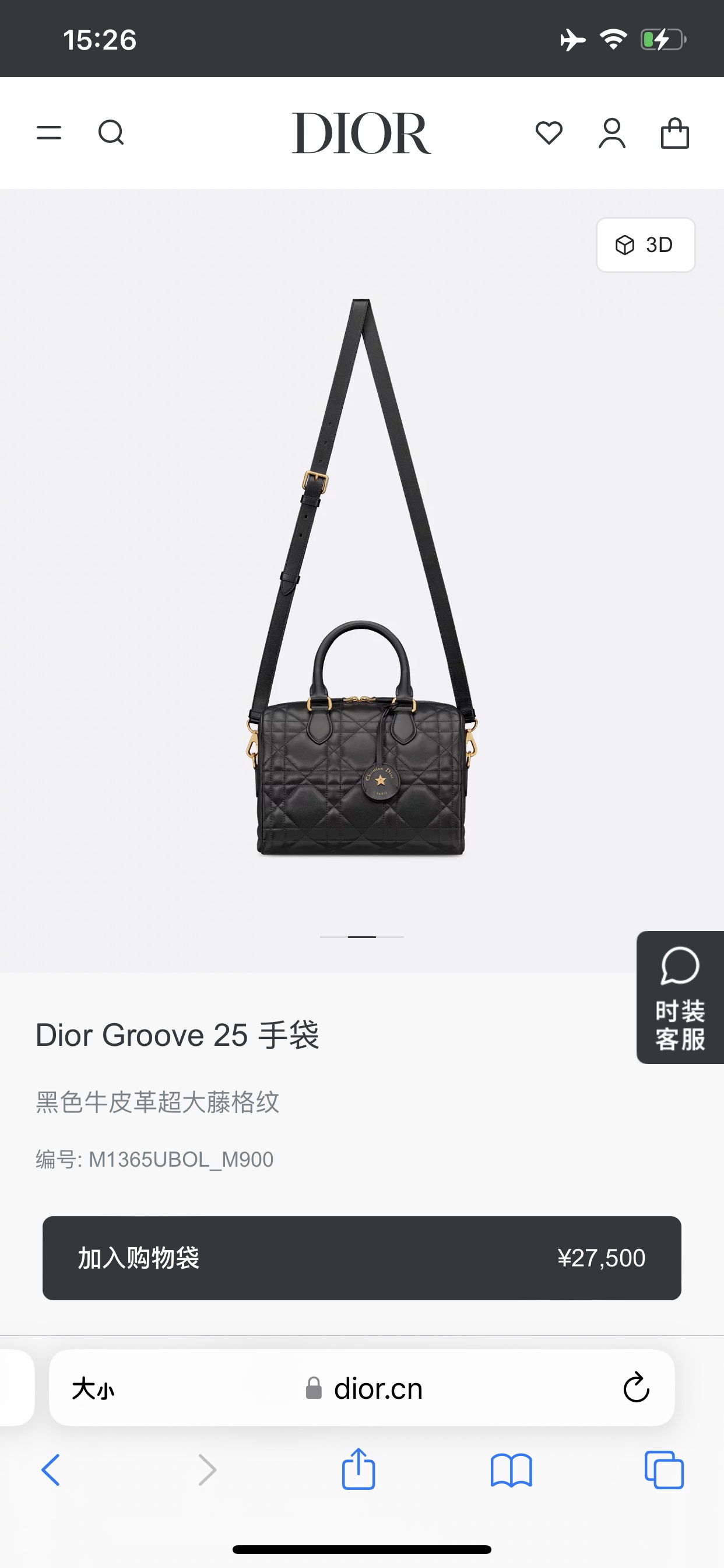View the handbag in 3D

645,244
